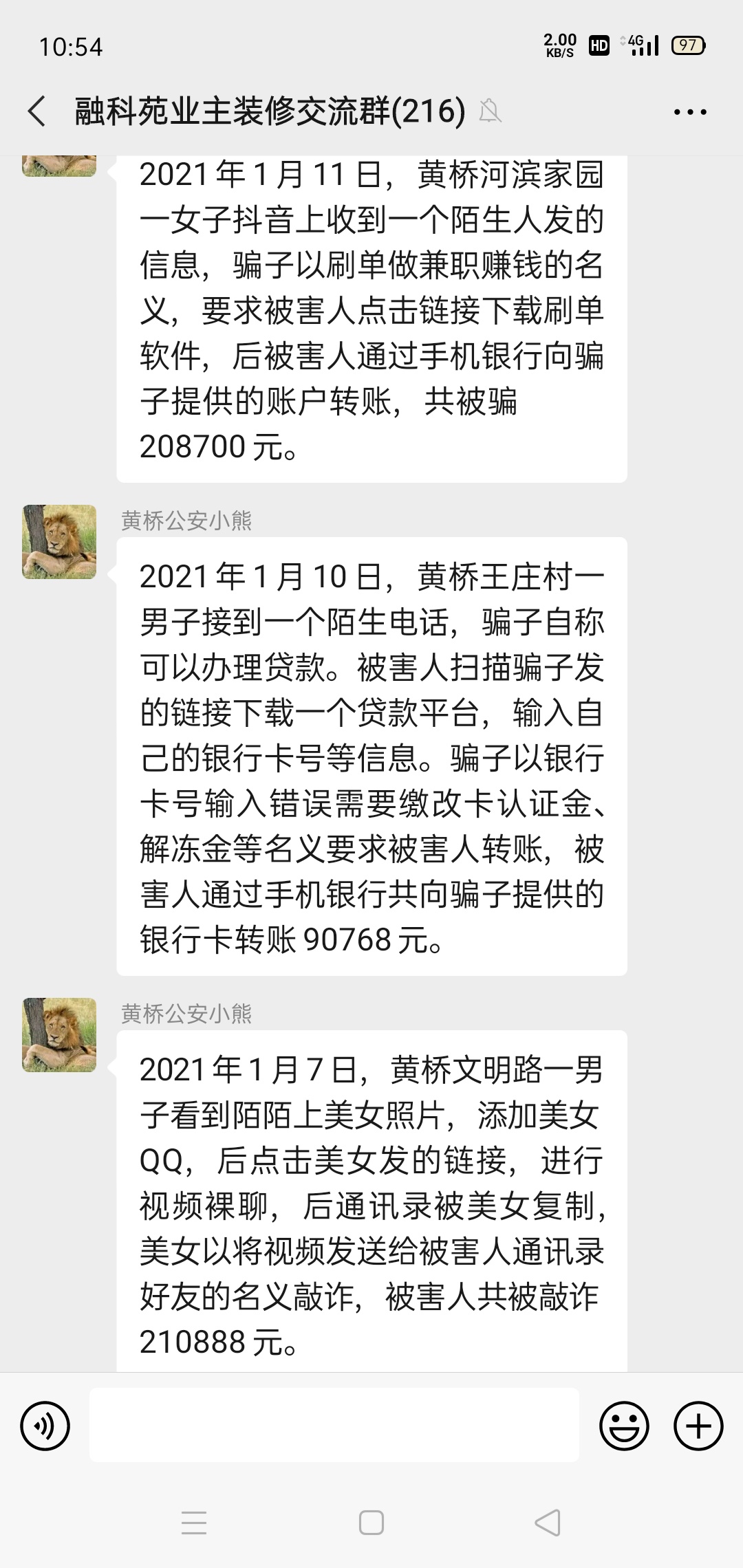Switch to voice message input
Viewport: 743px width, 1568px height.
tap(45, 1426)
